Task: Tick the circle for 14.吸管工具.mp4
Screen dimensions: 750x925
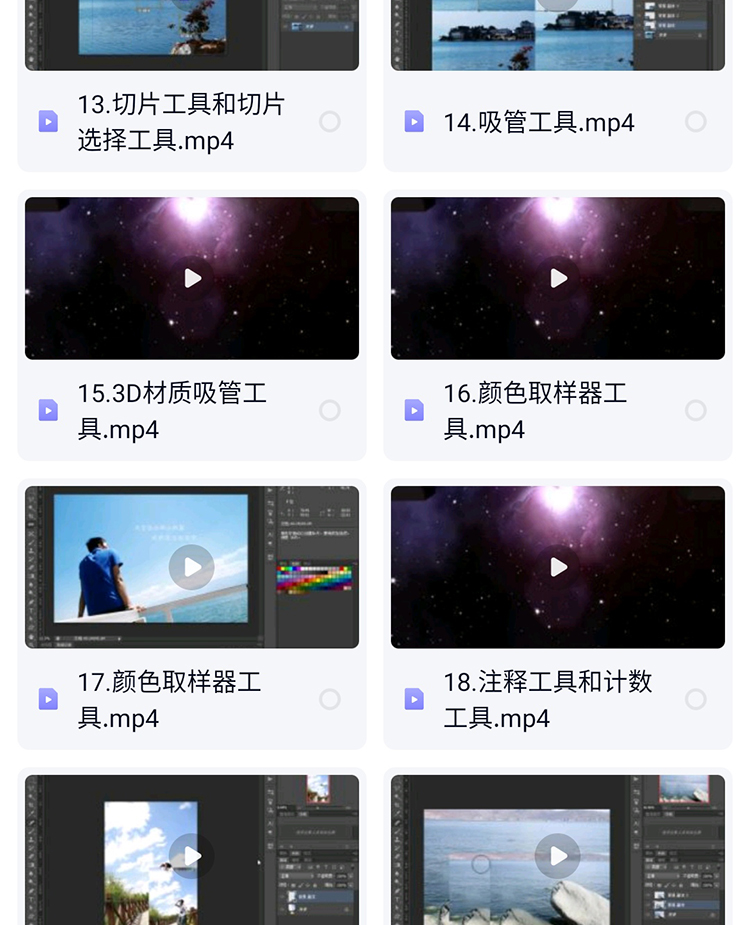Action: pyautogui.click(x=696, y=122)
